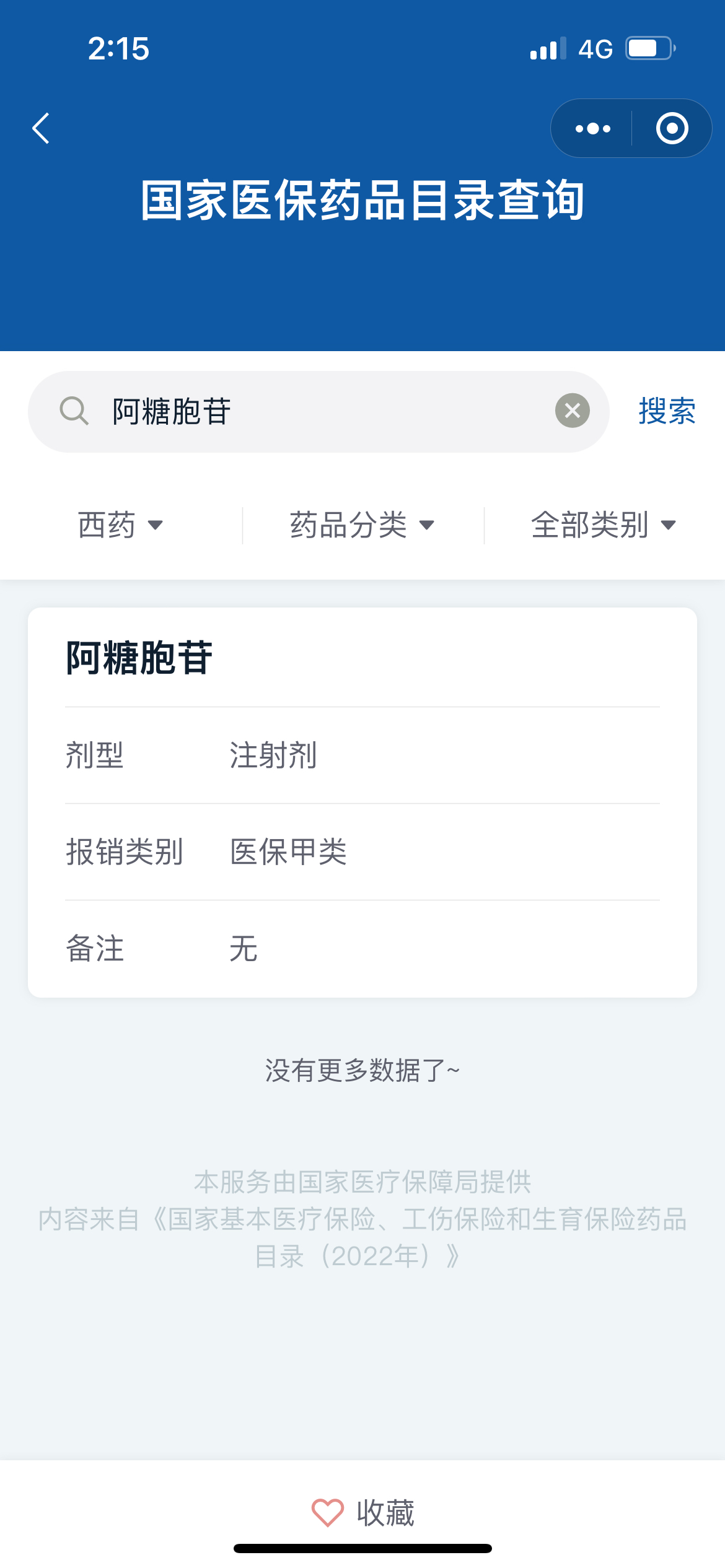This screenshot has width=725, height=1568.
Task: Expand the 西药 dropdown
Action: (120, 525)
